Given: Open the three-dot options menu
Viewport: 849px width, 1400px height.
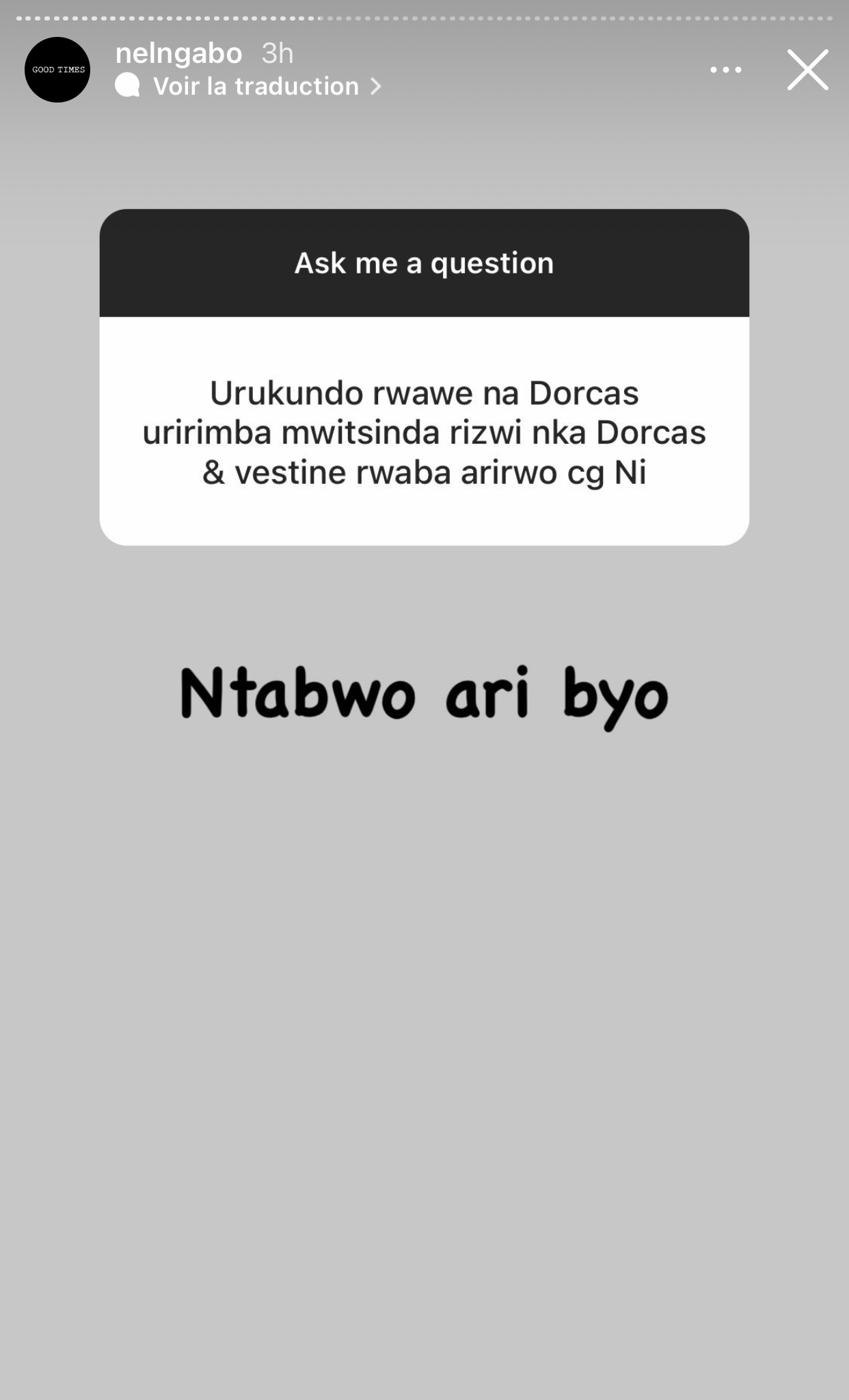Looking at the screenshot, I should click(725, 70).
